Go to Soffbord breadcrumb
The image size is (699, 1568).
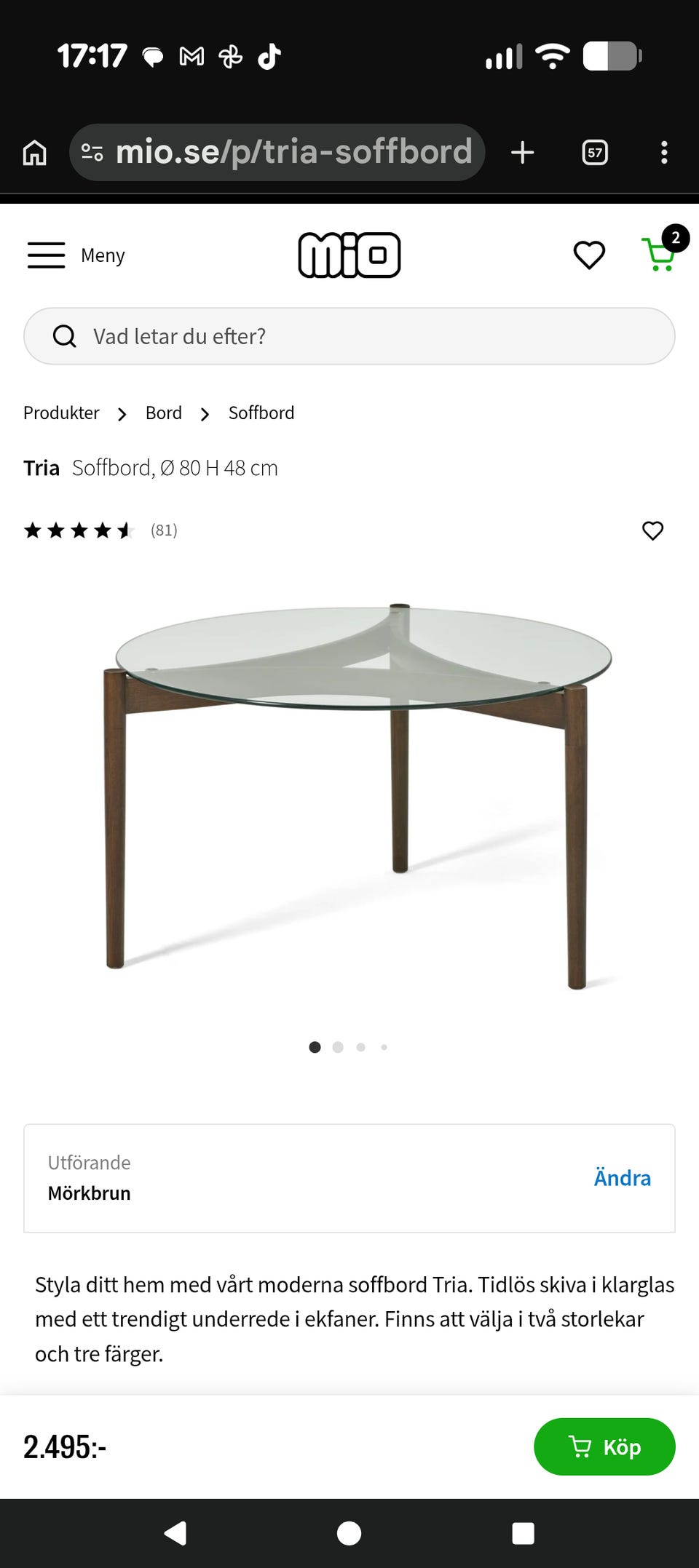tap(261, 413)
